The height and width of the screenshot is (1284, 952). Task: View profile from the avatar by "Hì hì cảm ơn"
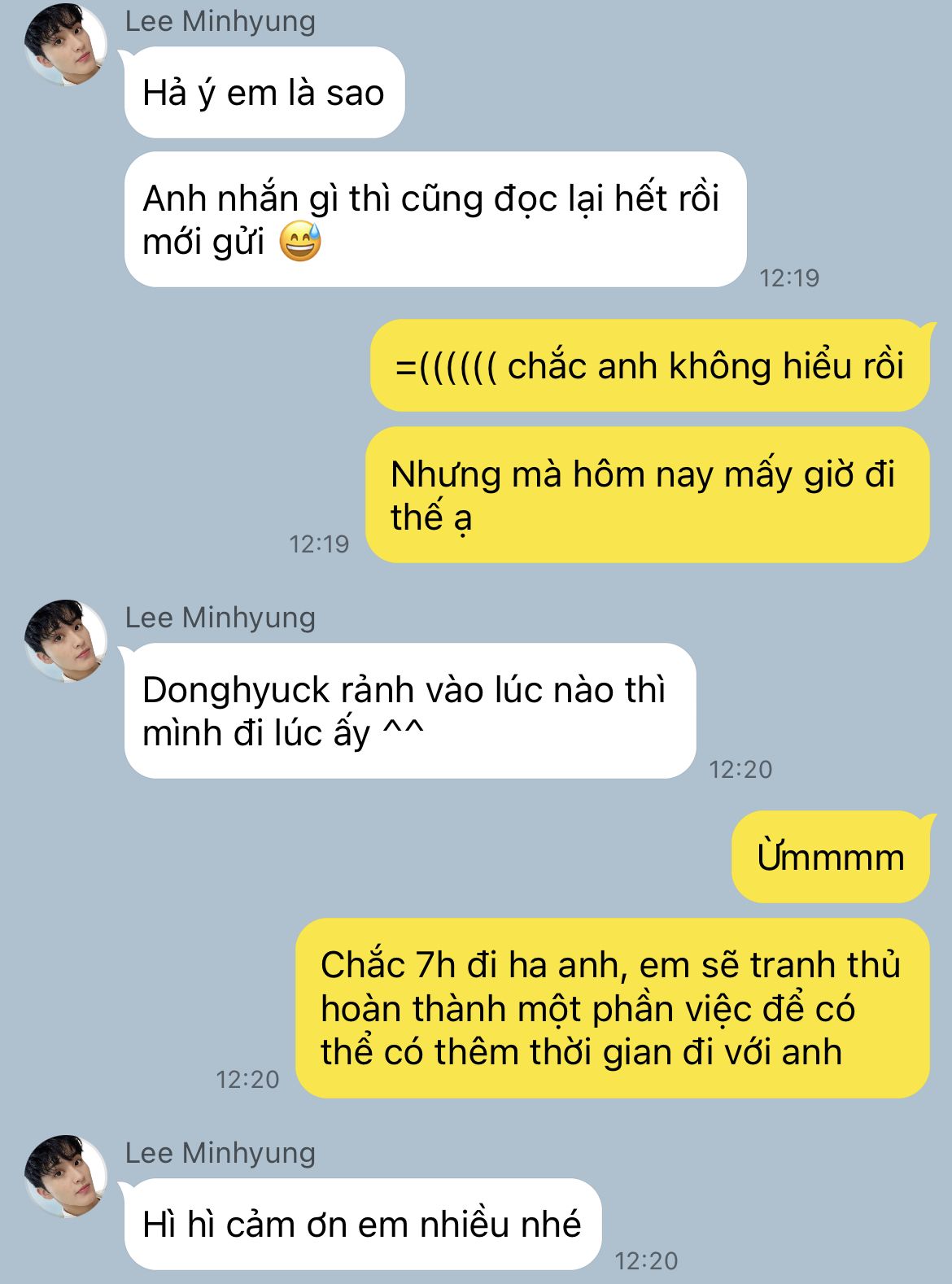coord(64,1176)
